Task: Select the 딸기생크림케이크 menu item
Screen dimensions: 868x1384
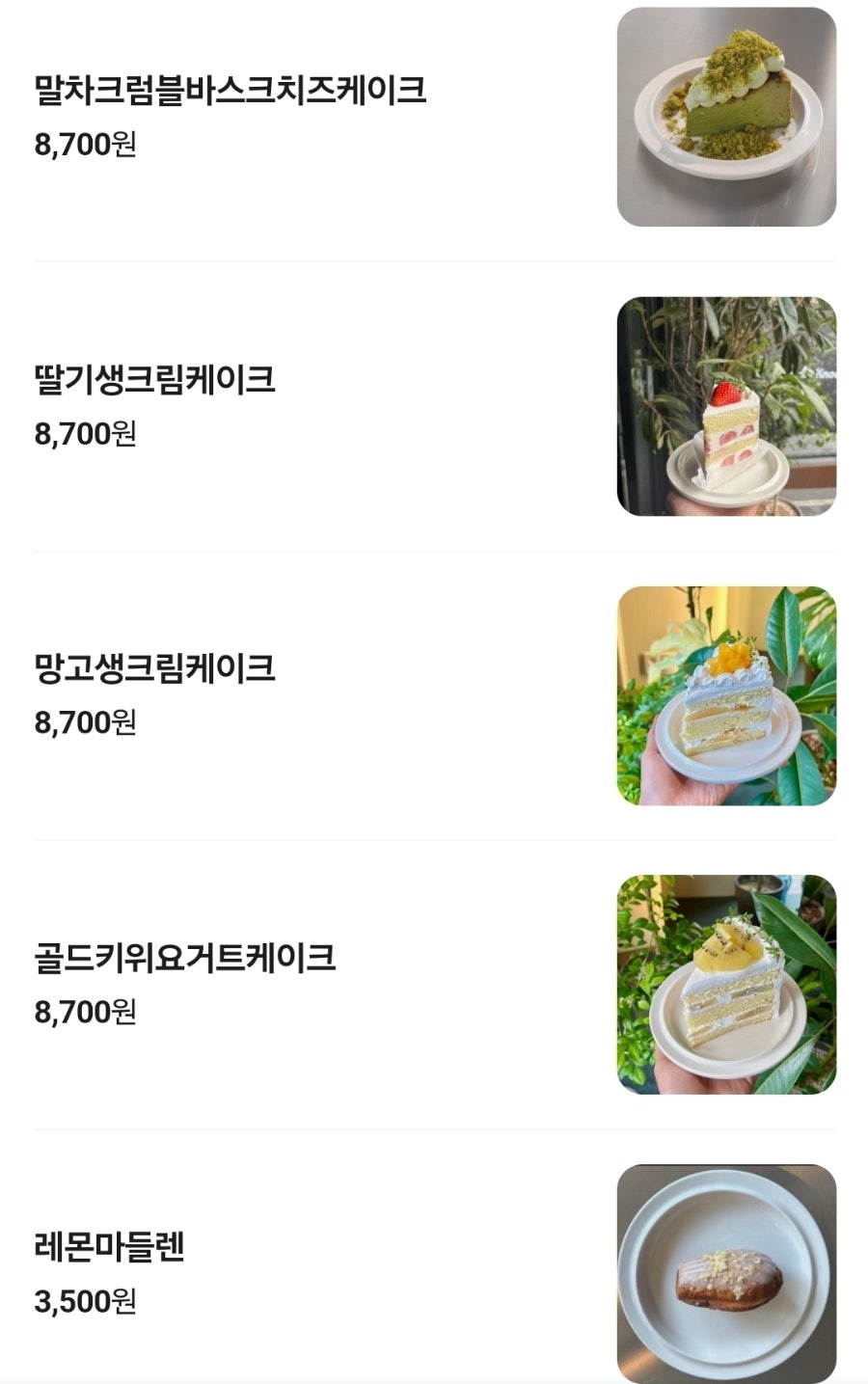Action: [154, 379]
